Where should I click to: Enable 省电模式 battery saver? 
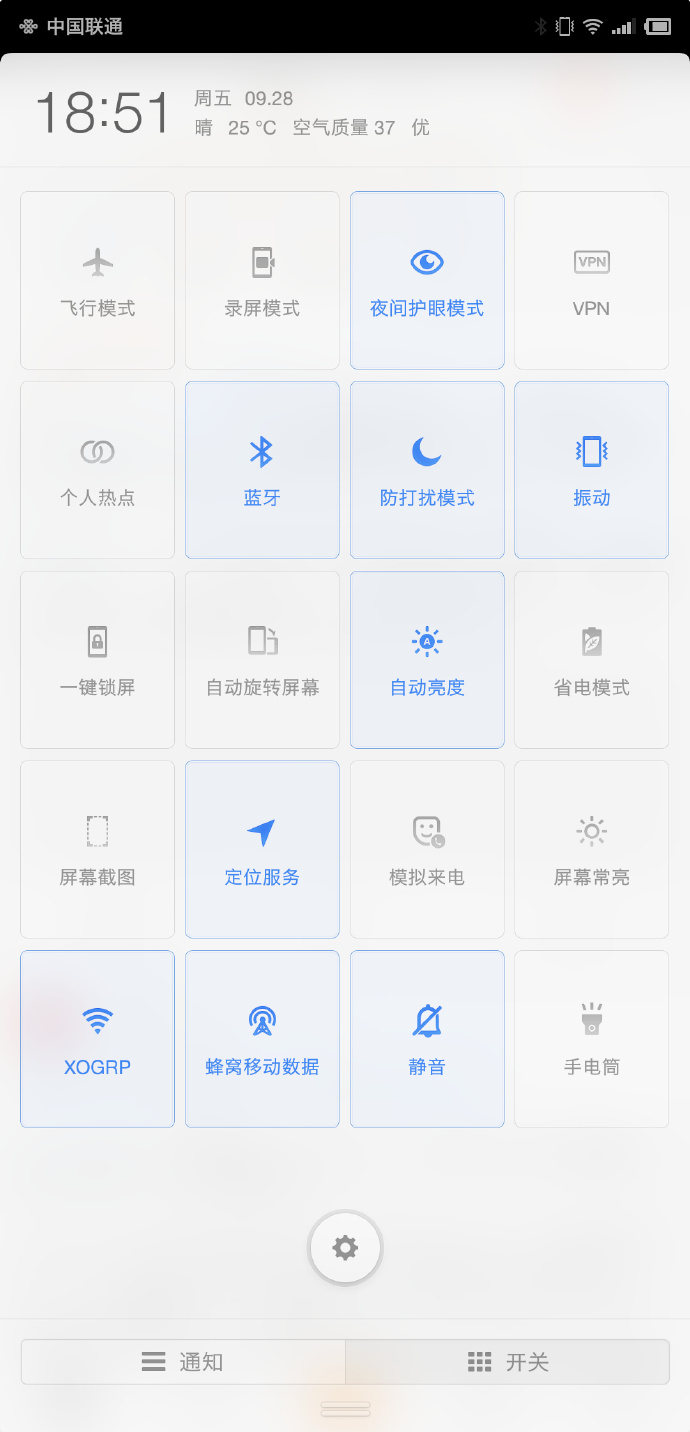point(591,660)
